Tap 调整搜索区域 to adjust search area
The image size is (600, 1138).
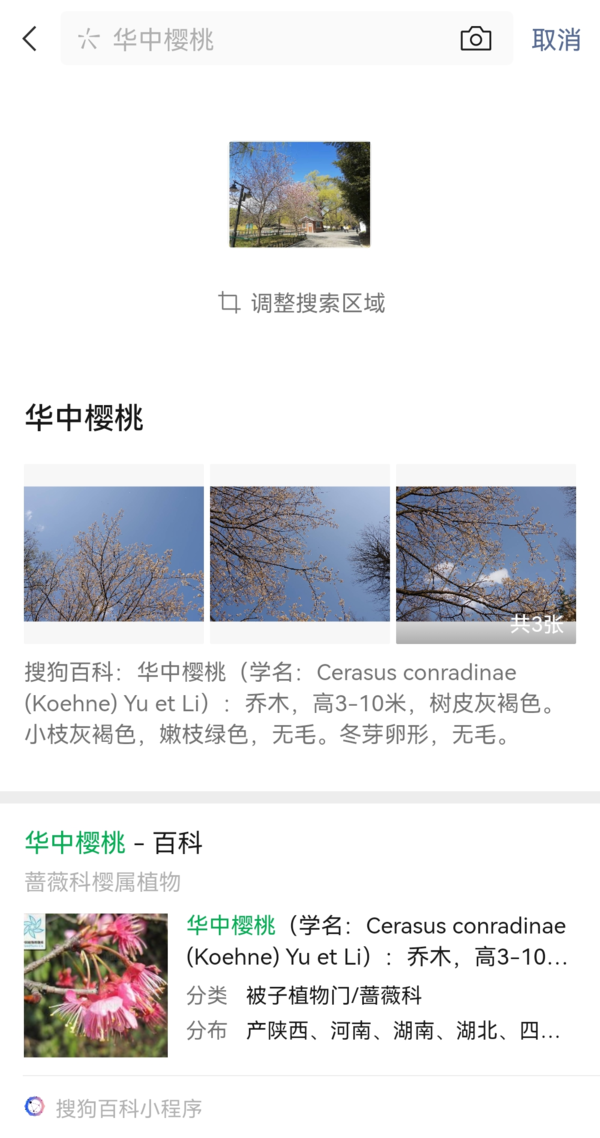click(x=303, y=303)
